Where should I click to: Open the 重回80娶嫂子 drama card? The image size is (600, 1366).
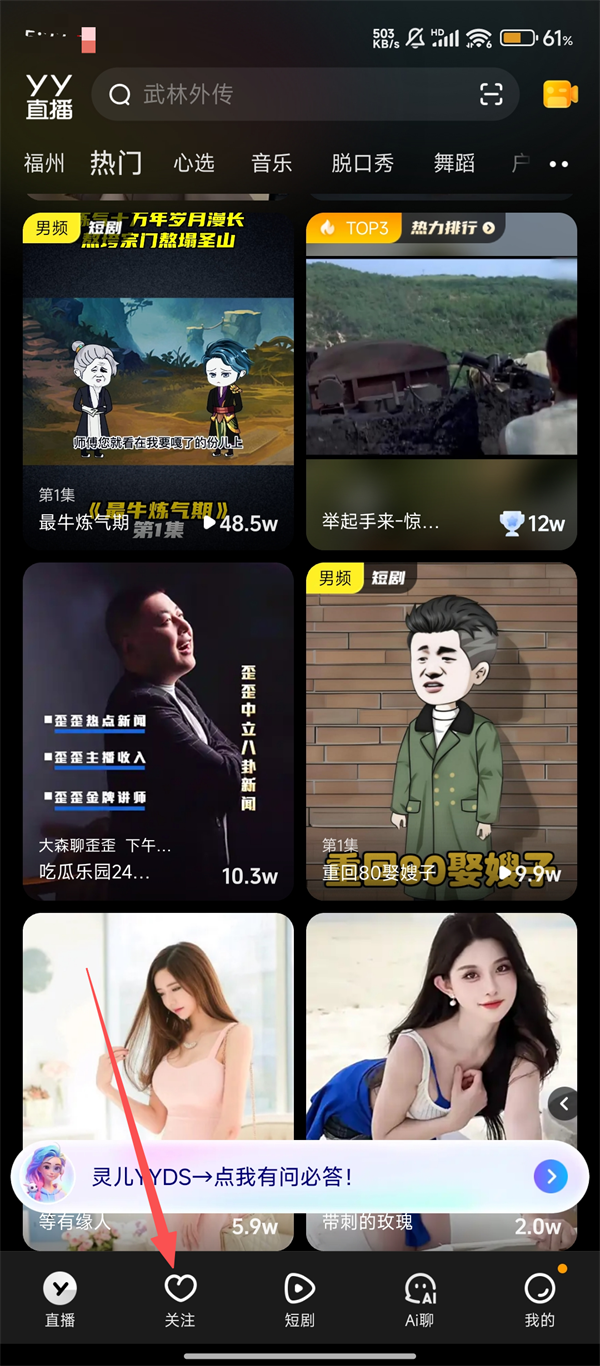pos(441,730)
